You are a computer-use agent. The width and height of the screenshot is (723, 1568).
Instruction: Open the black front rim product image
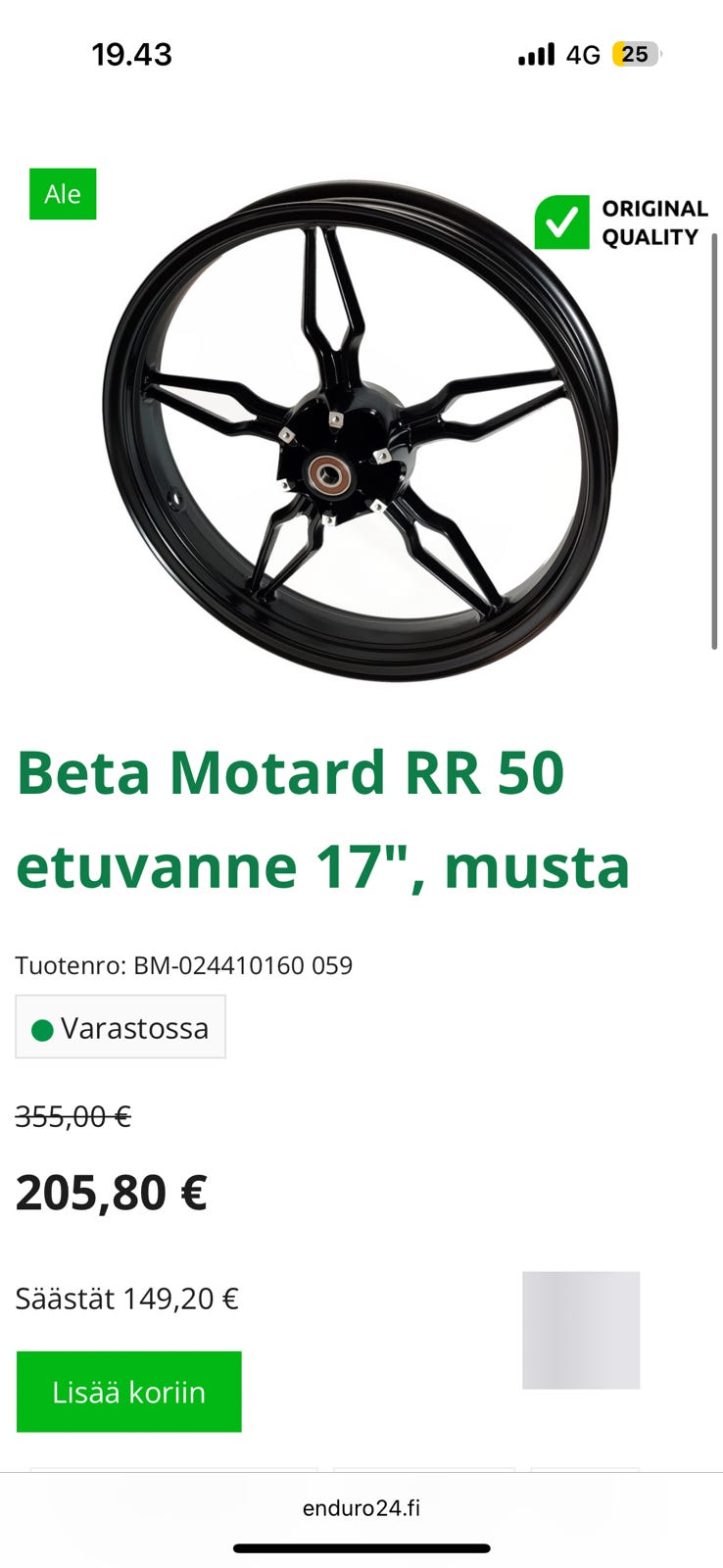point(361,431)
